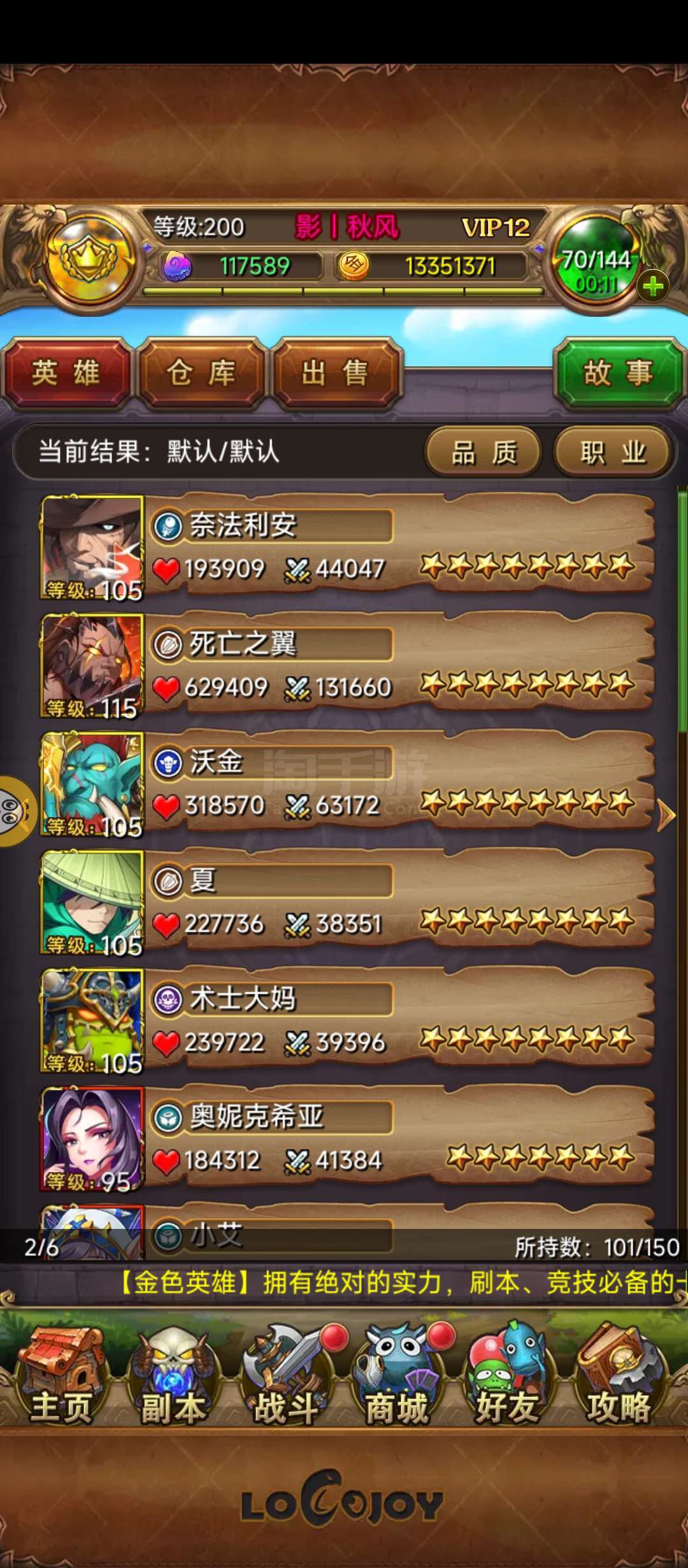Screen dimensions: 688x1568
Task: Open the green 故事 story button
Action: [x=619, y=374]
